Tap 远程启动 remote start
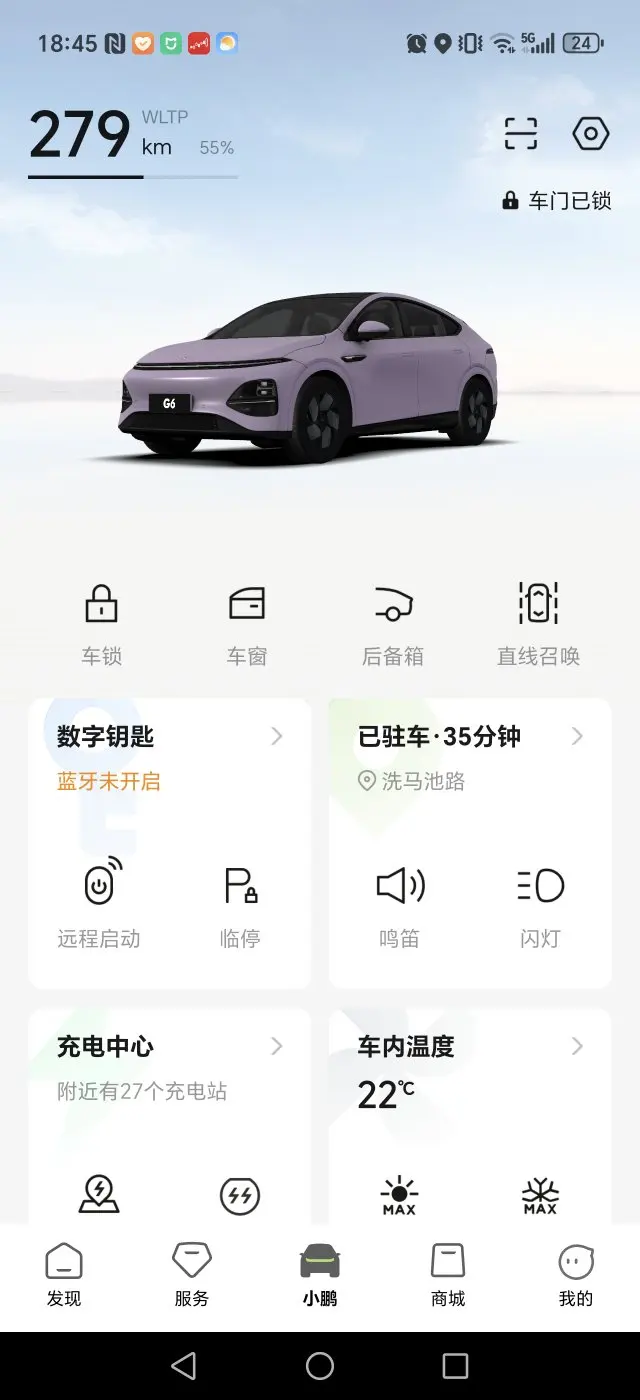Image resolution: width=640 pixels, height=1400 pixels. [98, 903]
